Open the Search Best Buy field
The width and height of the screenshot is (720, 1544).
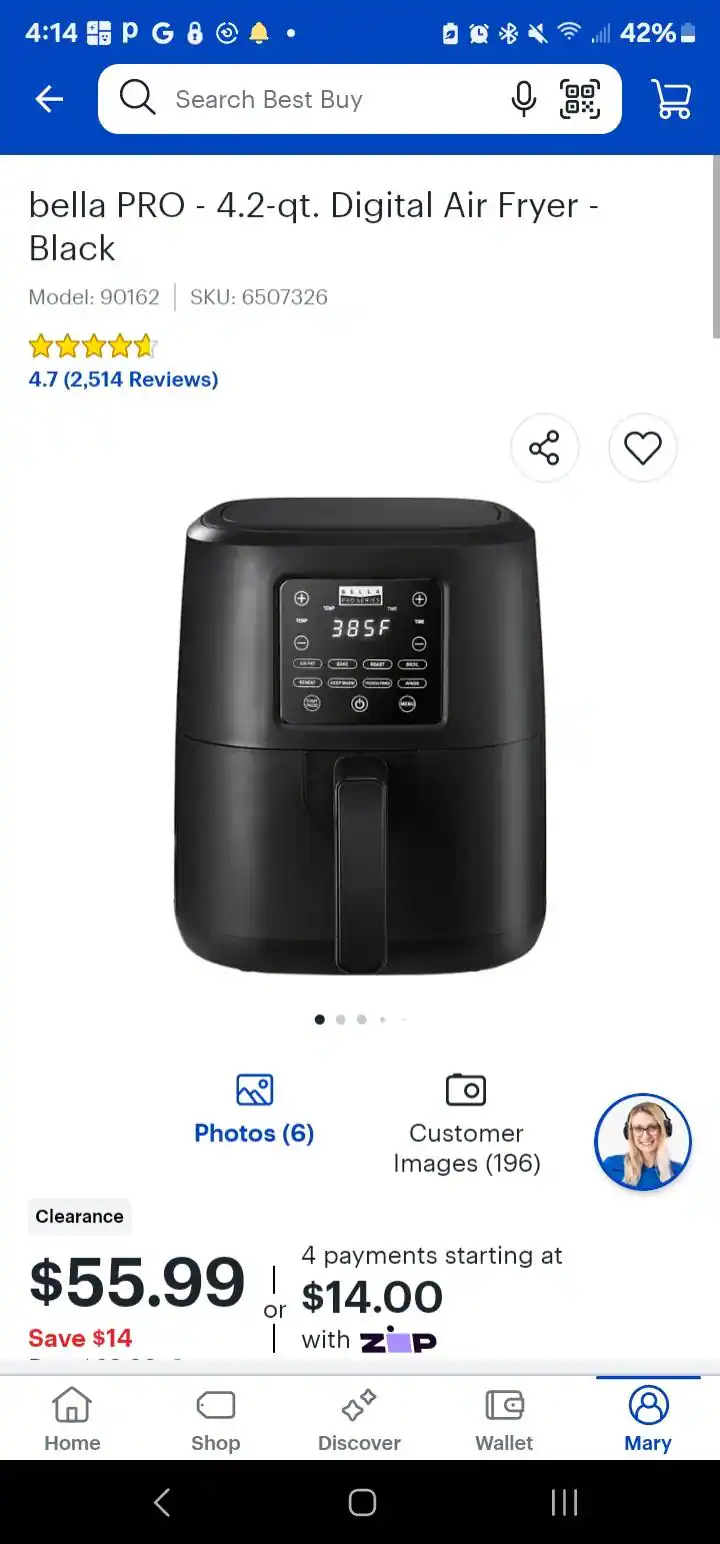(x=300, y=99)
